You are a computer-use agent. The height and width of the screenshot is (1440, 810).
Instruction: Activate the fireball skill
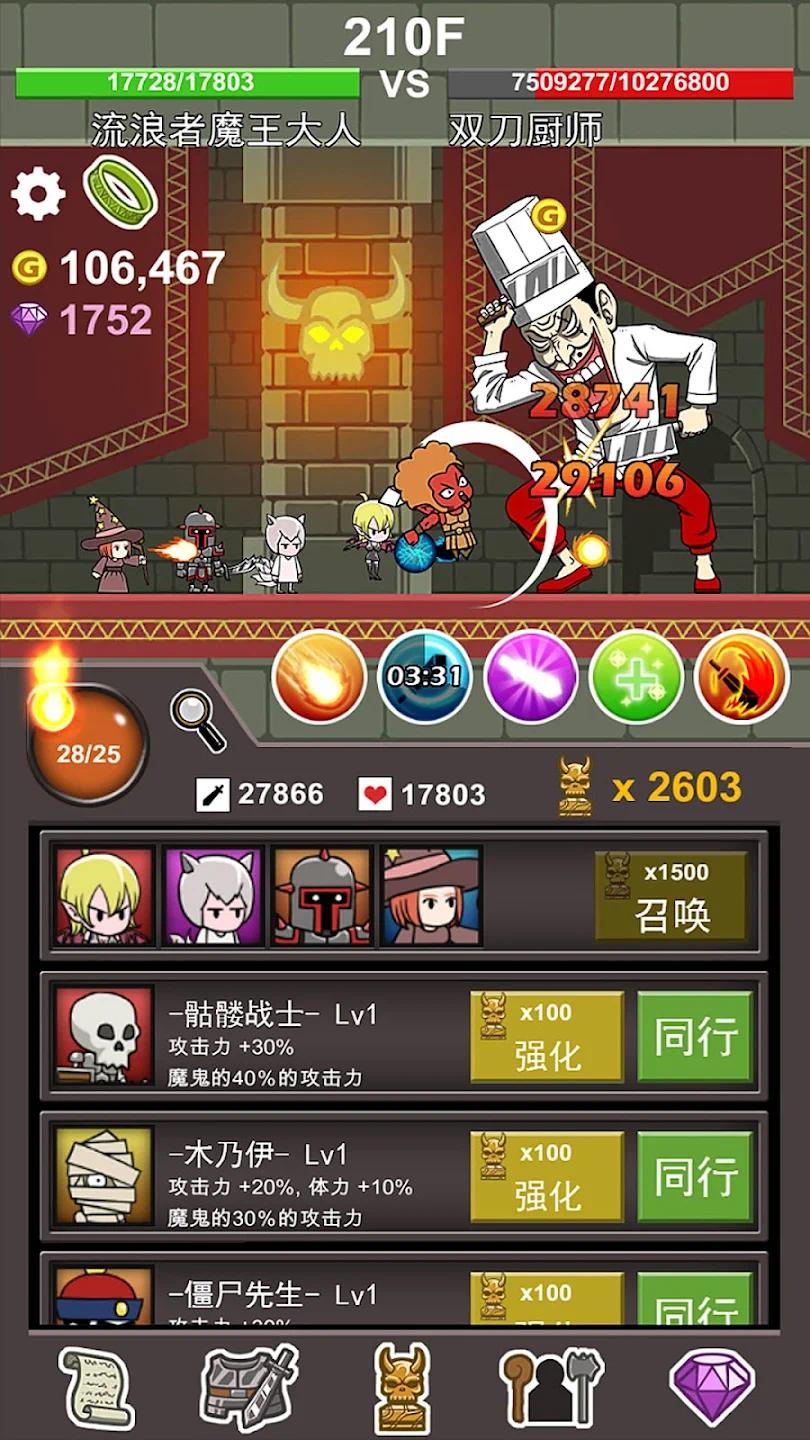tap(319, 677)
